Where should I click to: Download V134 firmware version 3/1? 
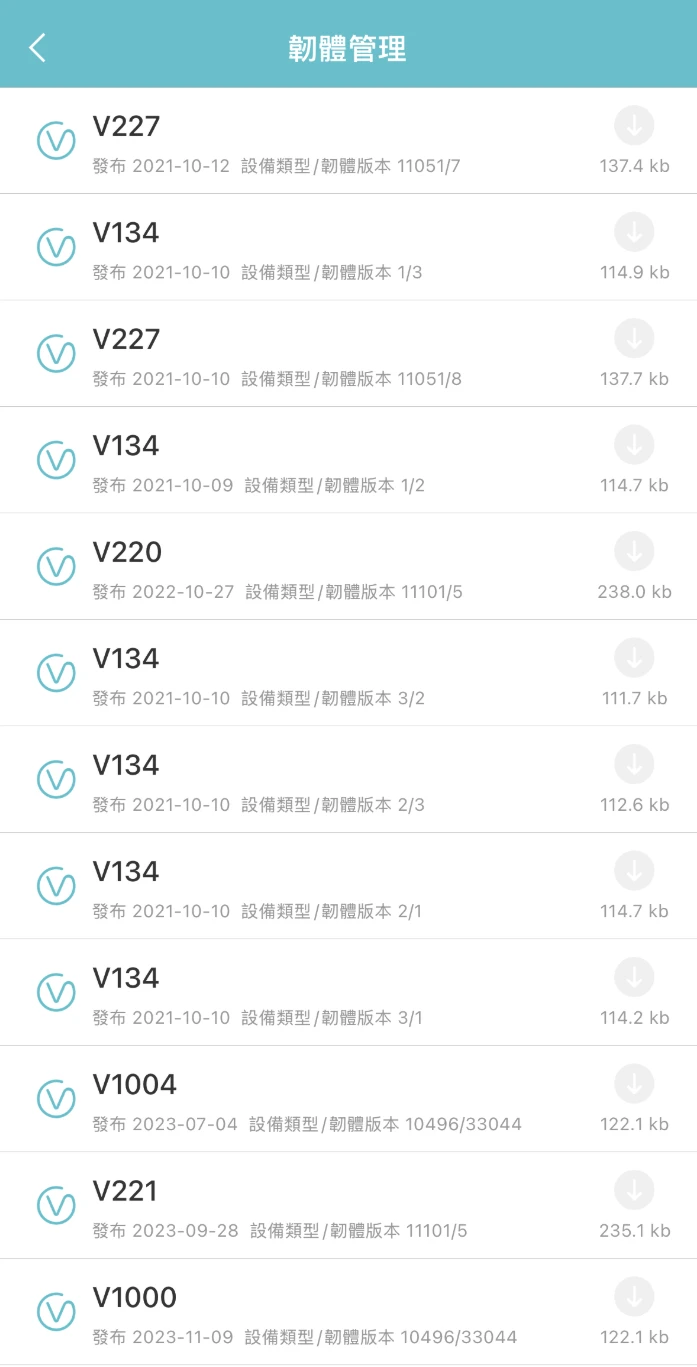click(634, 978)
